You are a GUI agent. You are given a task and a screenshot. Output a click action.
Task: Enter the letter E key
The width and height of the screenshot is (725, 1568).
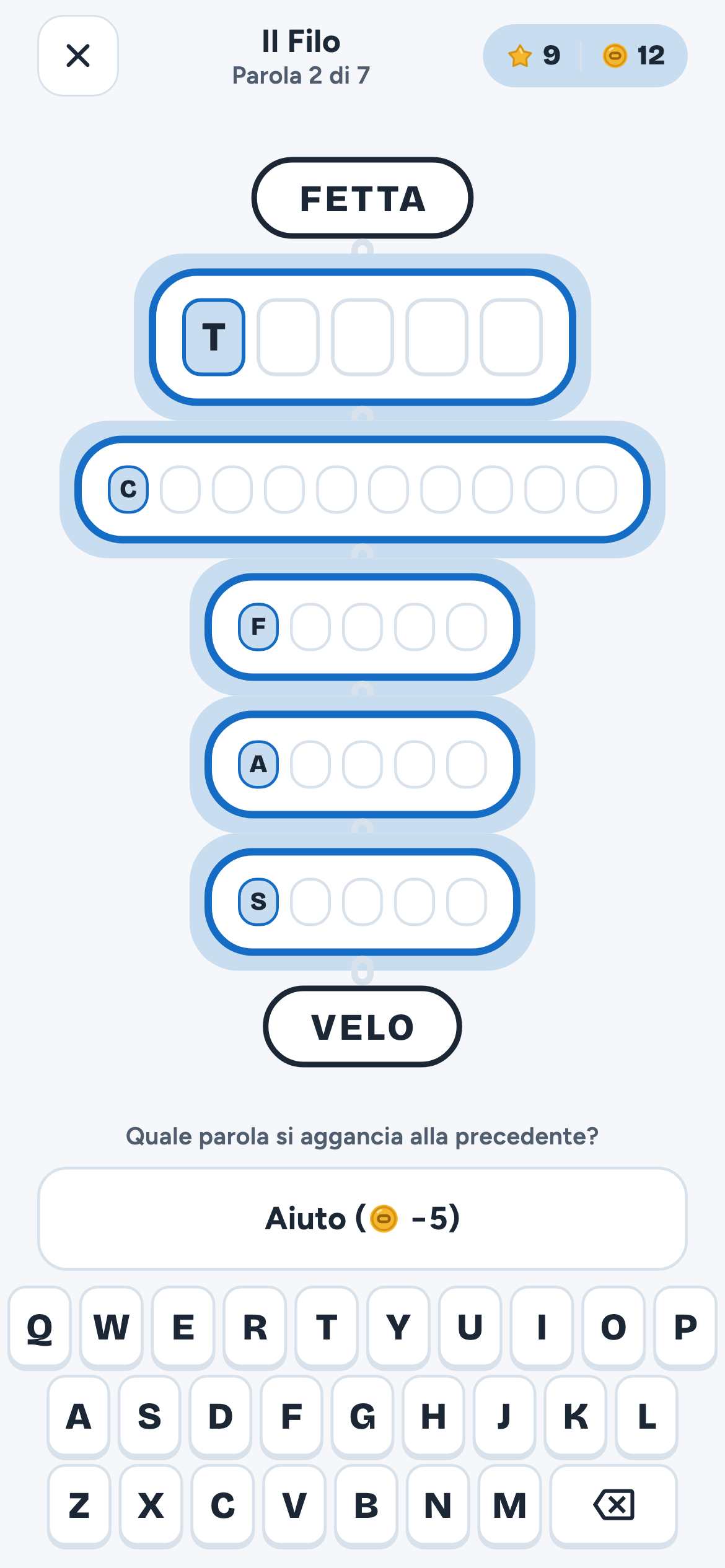183,1326
